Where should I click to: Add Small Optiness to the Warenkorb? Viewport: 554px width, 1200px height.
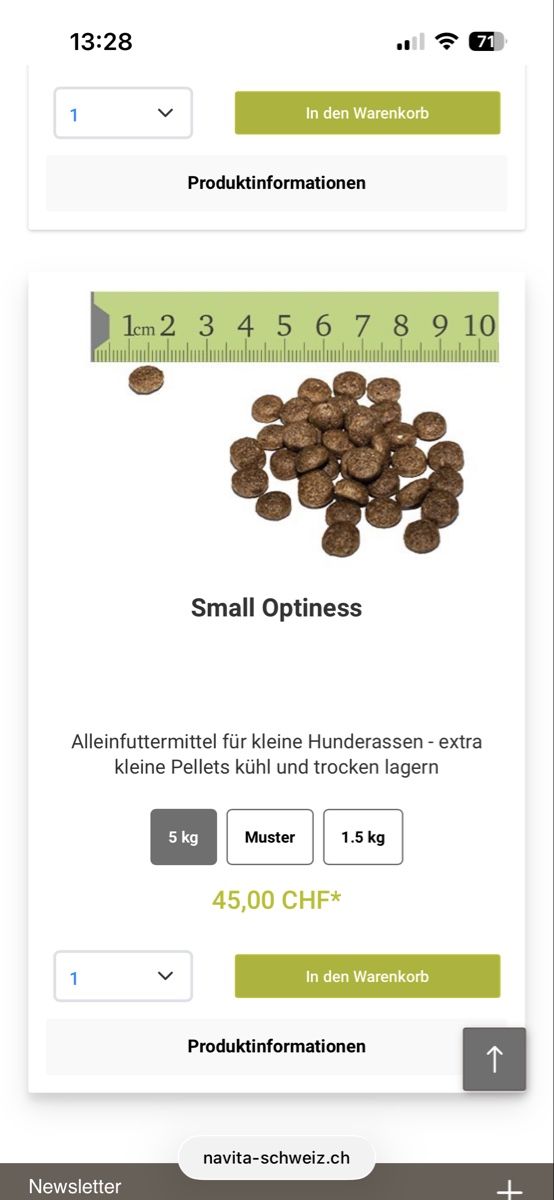click(367, 976)
